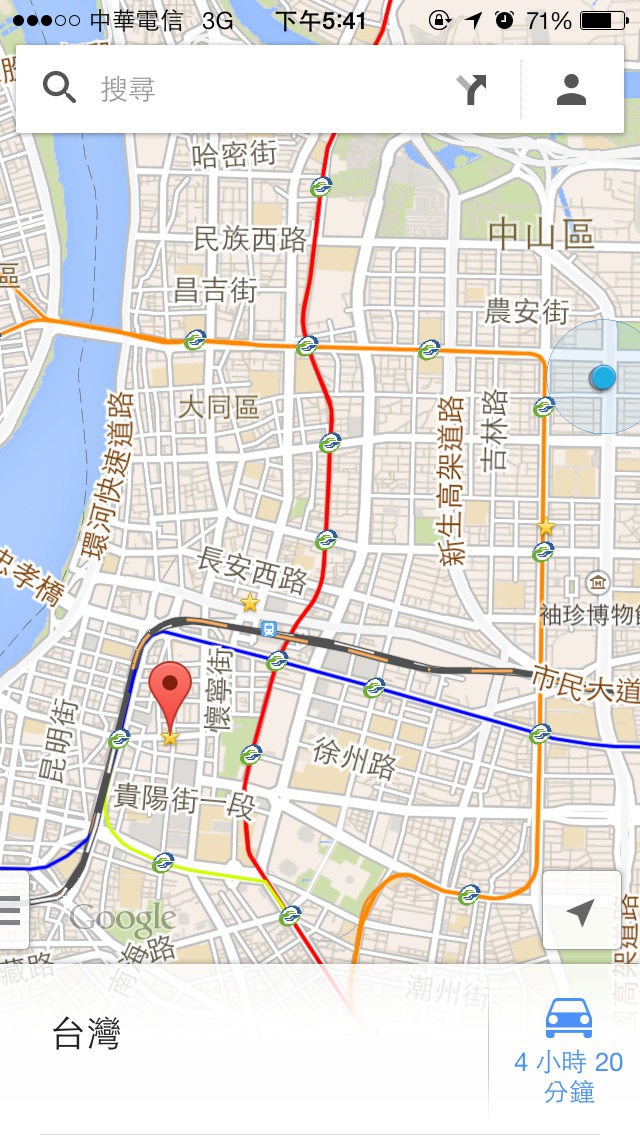Get driving directions, 4 小時 20 分鐘
The width and height of the screenshot is (640, 1136).
[x=568, y=1050]
